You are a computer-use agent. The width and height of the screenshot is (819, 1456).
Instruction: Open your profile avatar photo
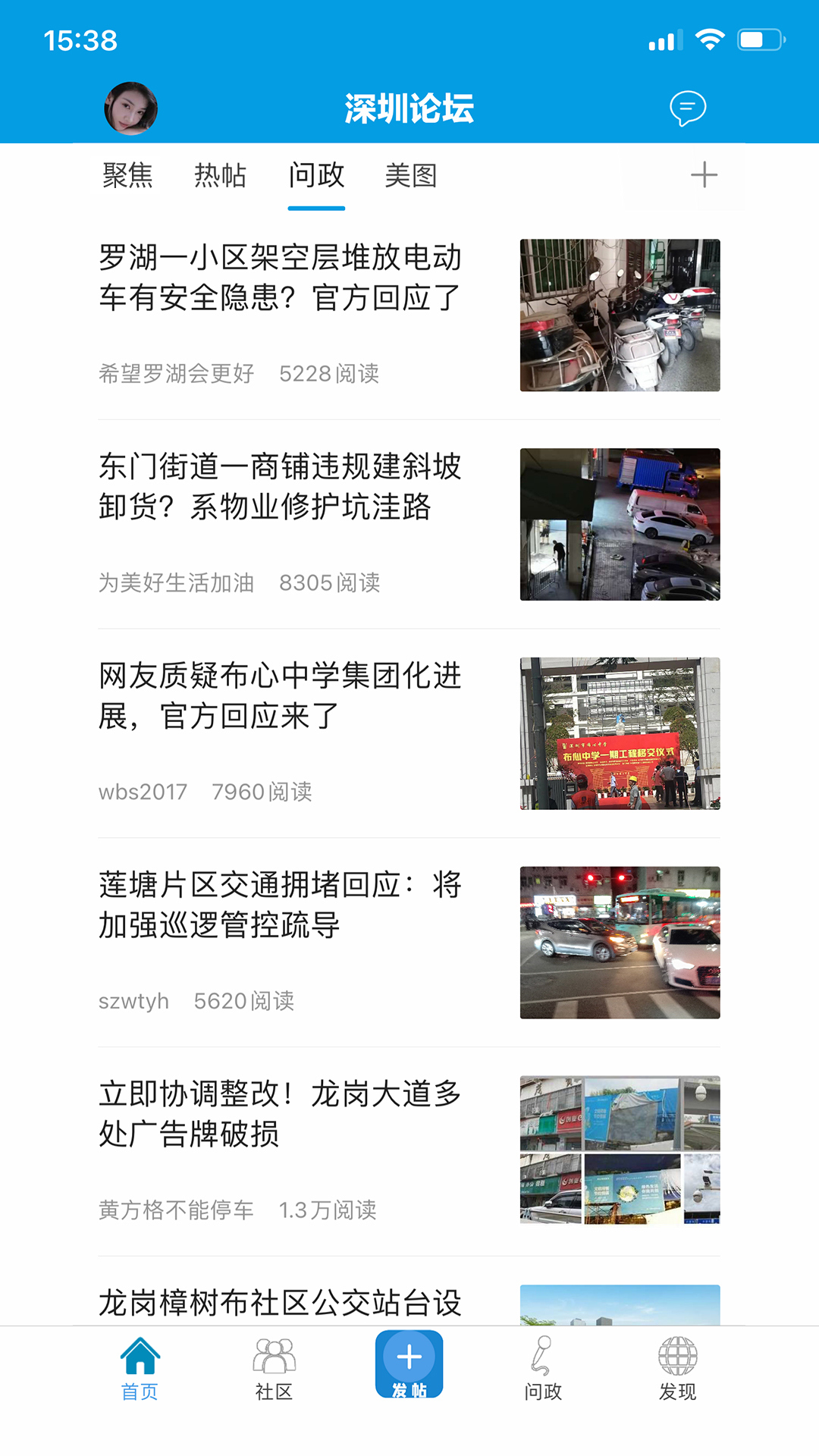click(130, 108)
